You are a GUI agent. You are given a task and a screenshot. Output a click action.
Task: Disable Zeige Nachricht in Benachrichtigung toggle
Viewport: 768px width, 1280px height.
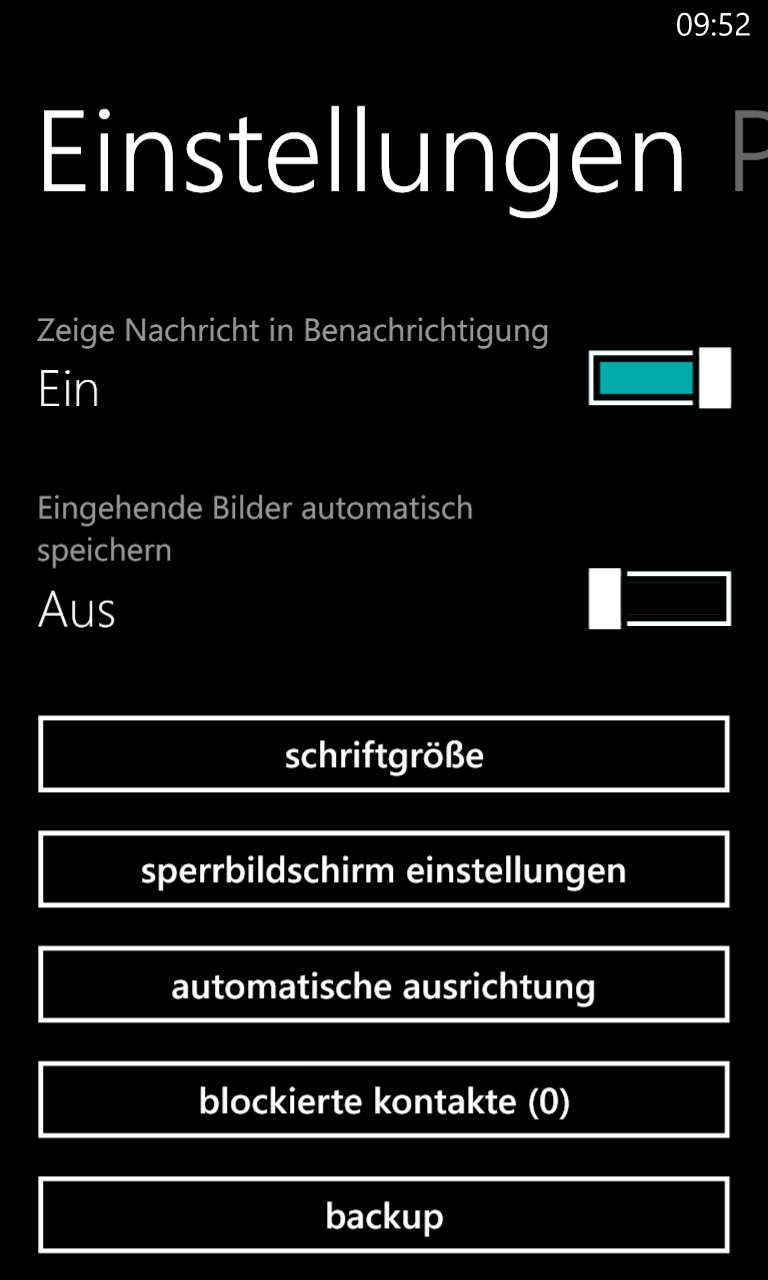point(660,378)
